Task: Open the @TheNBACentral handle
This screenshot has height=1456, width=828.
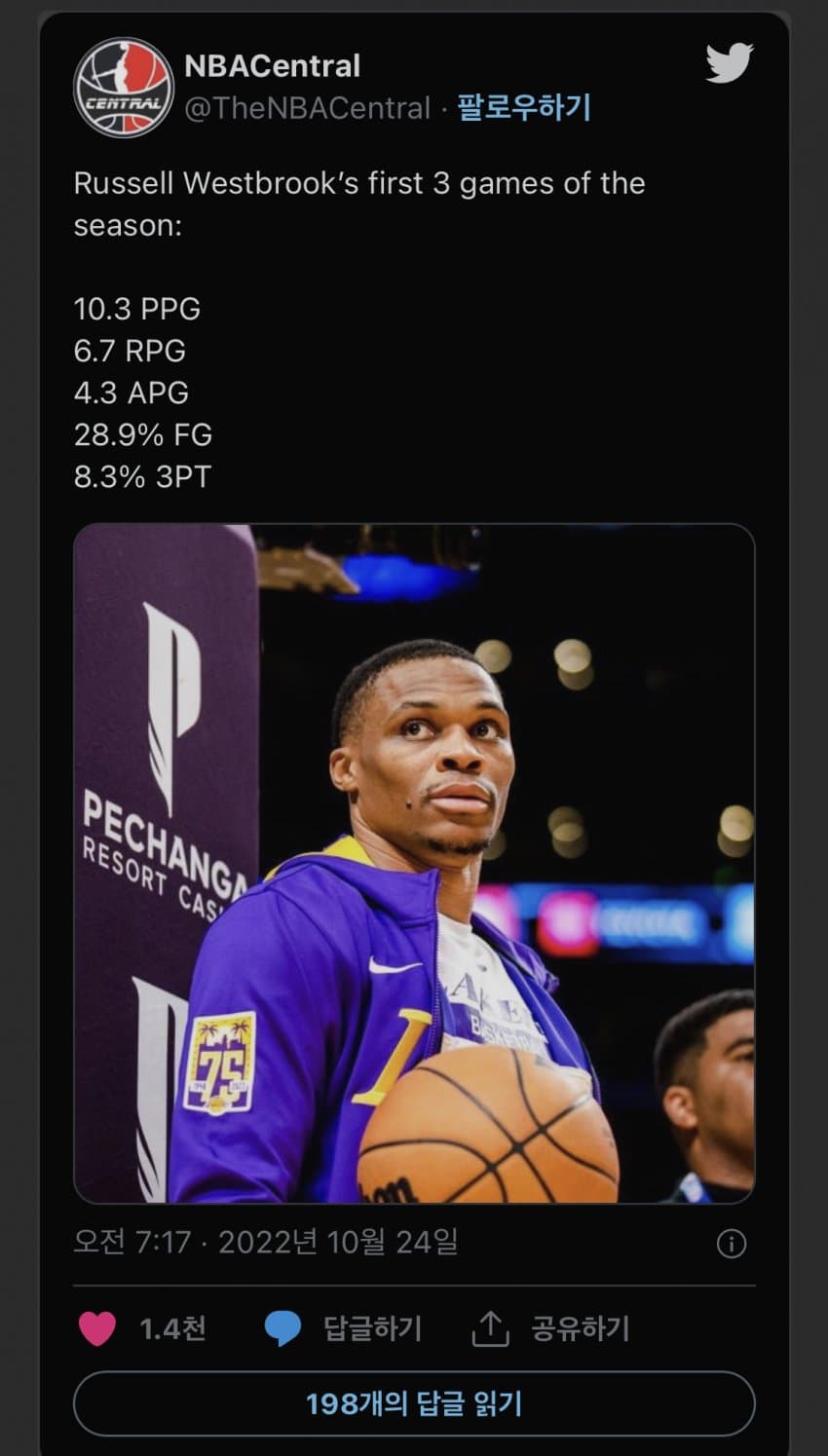Action: (307, 107)
